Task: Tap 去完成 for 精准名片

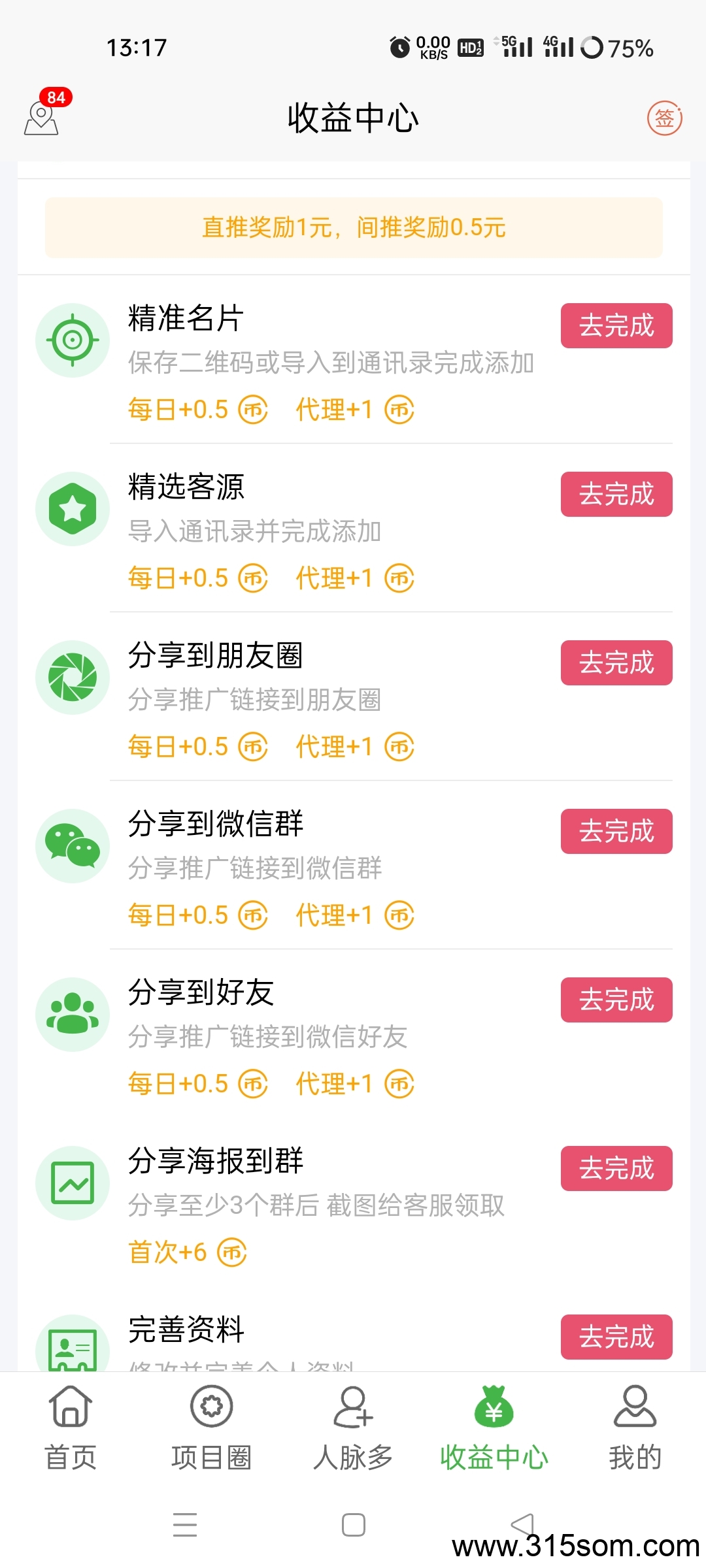Action: pos(616,325)
